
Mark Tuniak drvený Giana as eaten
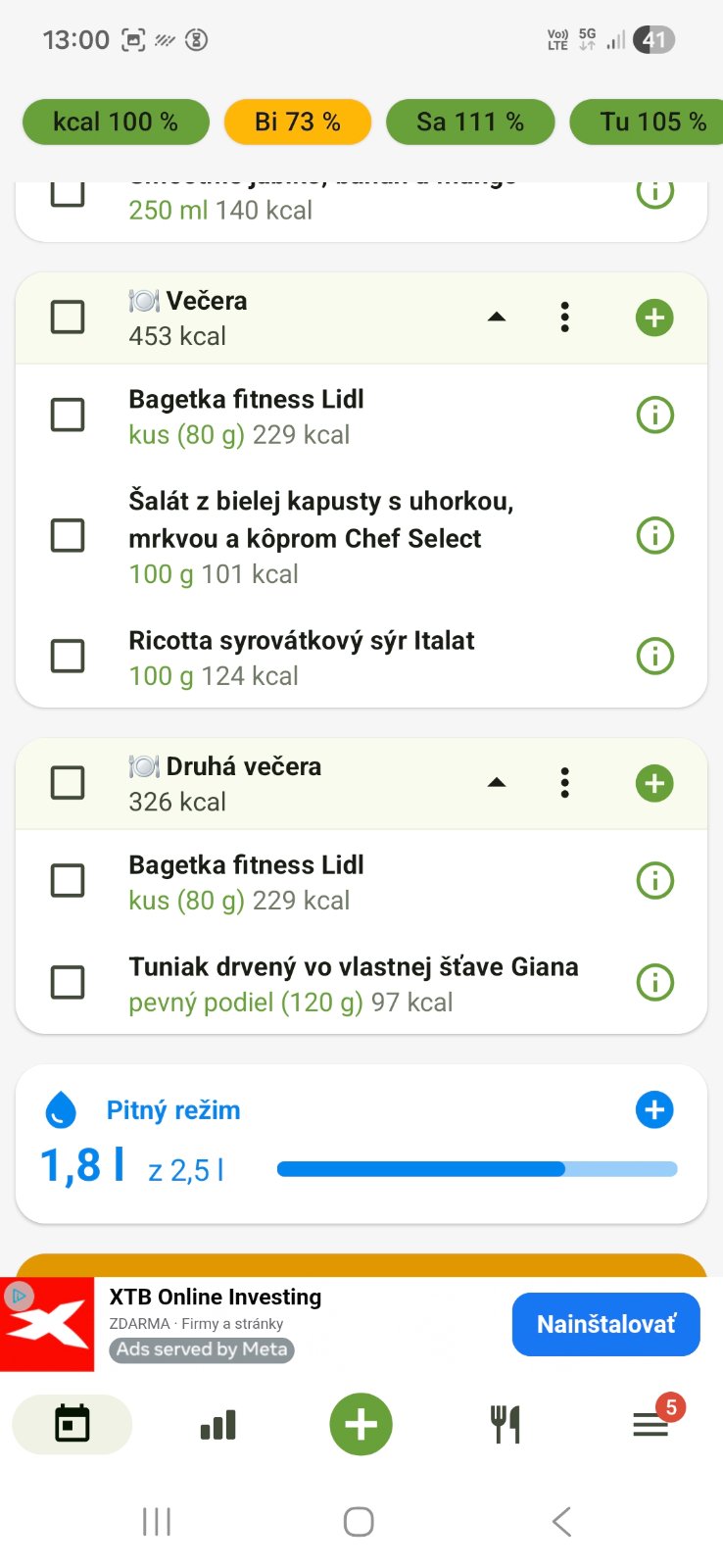[x=68, y=982]
